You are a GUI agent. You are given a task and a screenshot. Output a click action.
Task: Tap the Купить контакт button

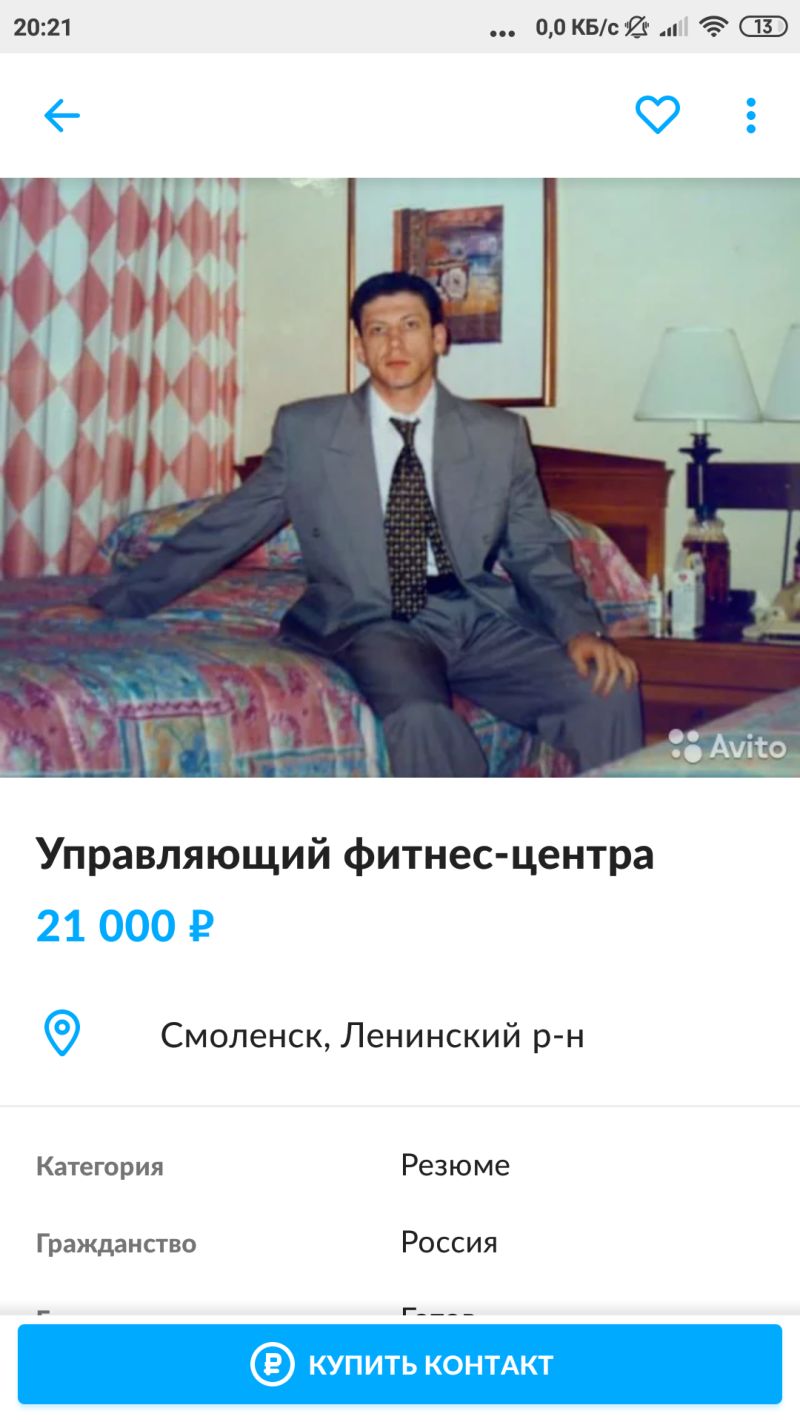(x=400, y=1364)
